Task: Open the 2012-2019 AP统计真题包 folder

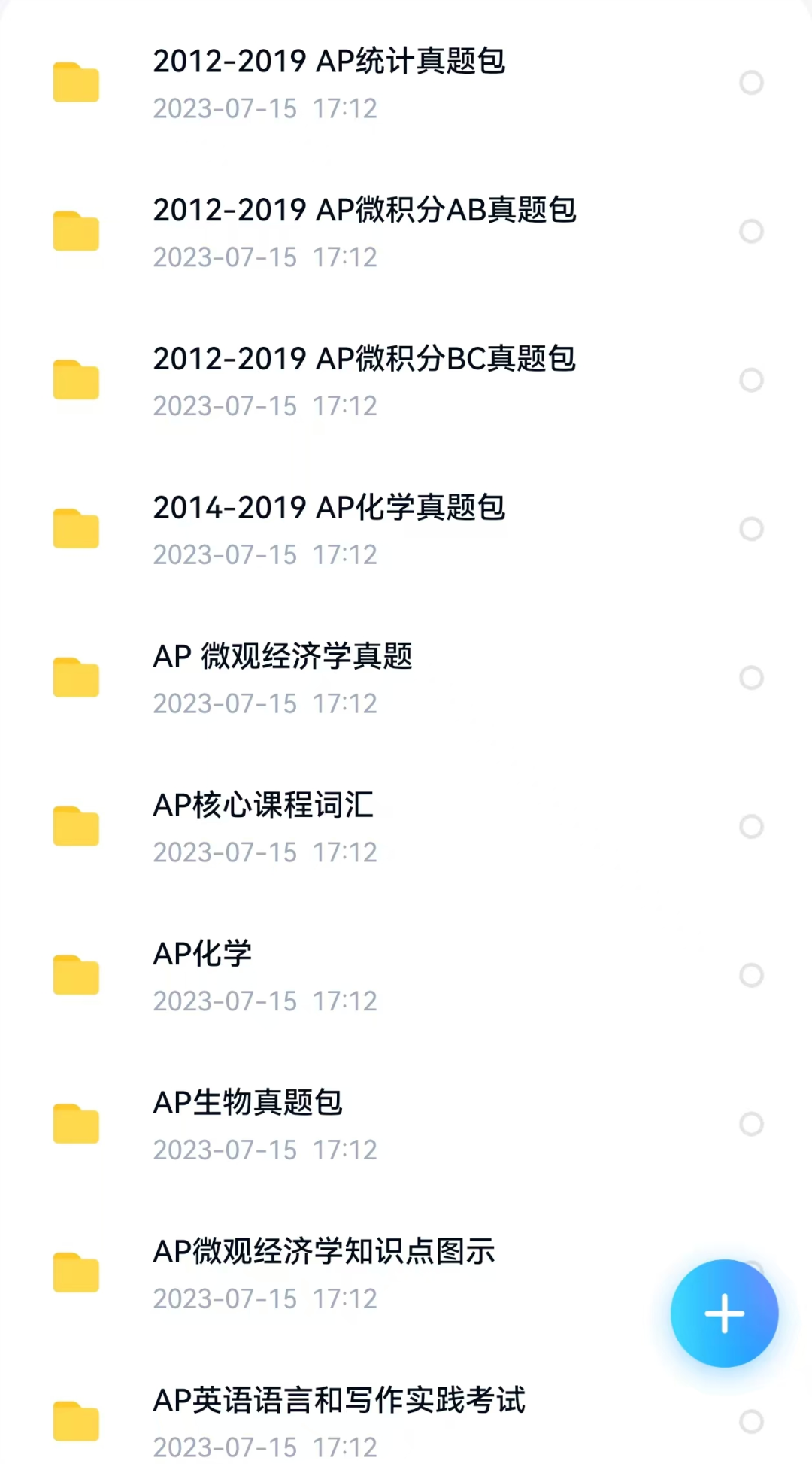Action: pyautogui.click(x=329, y=62)
